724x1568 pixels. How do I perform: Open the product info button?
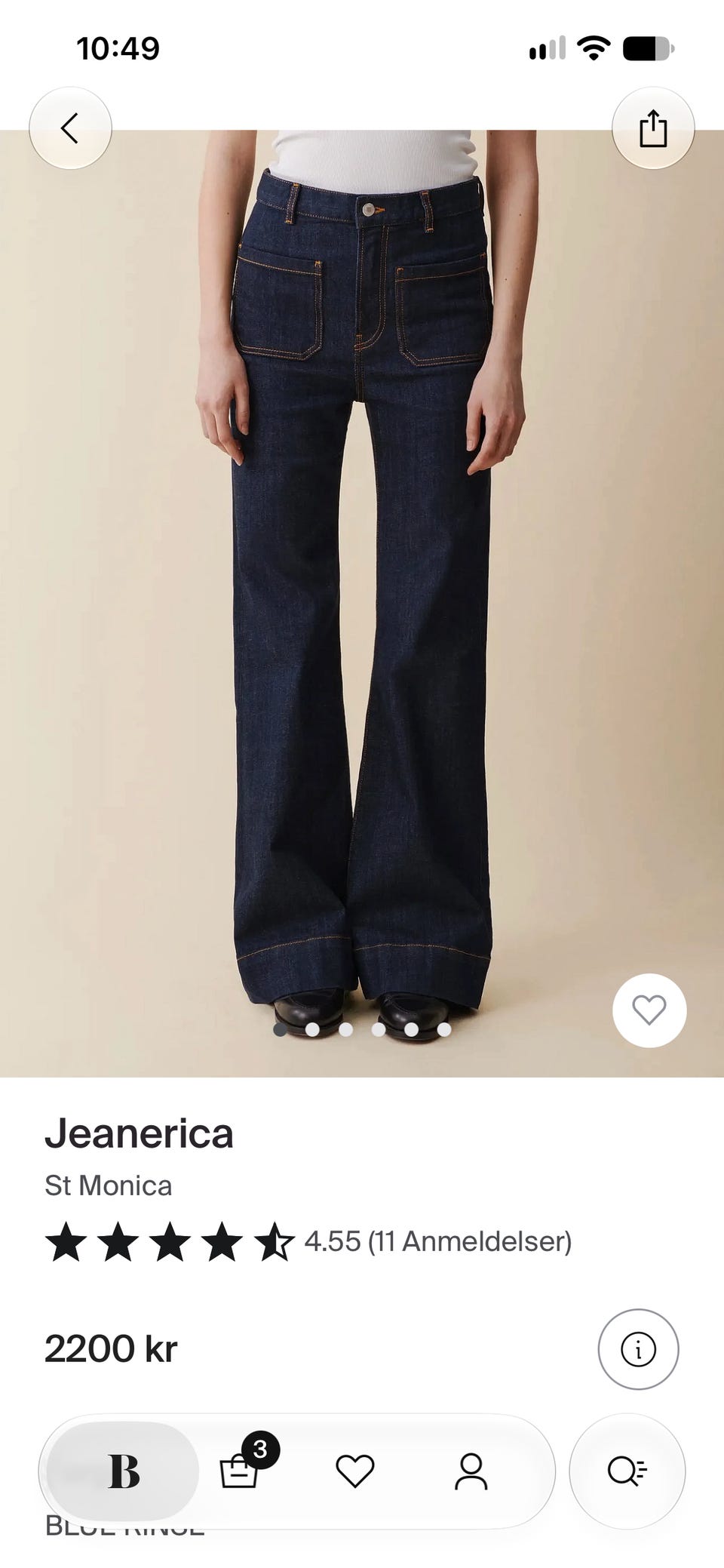639,1349
